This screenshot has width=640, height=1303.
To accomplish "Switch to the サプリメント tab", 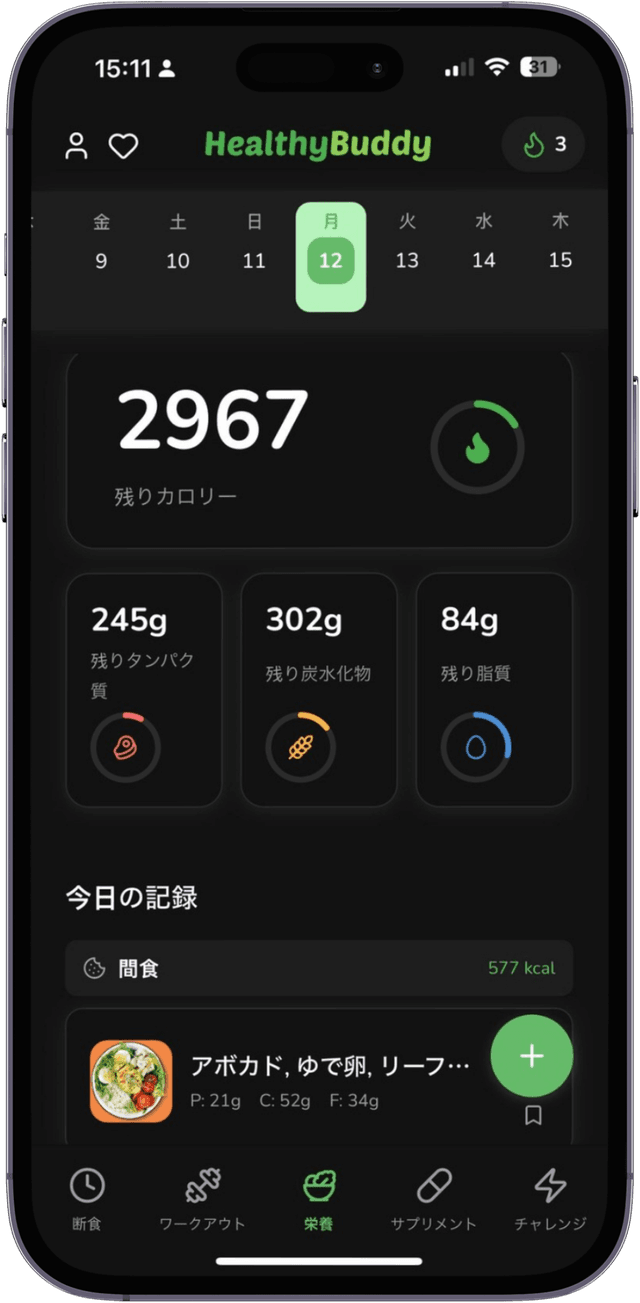I will 433,1200.
